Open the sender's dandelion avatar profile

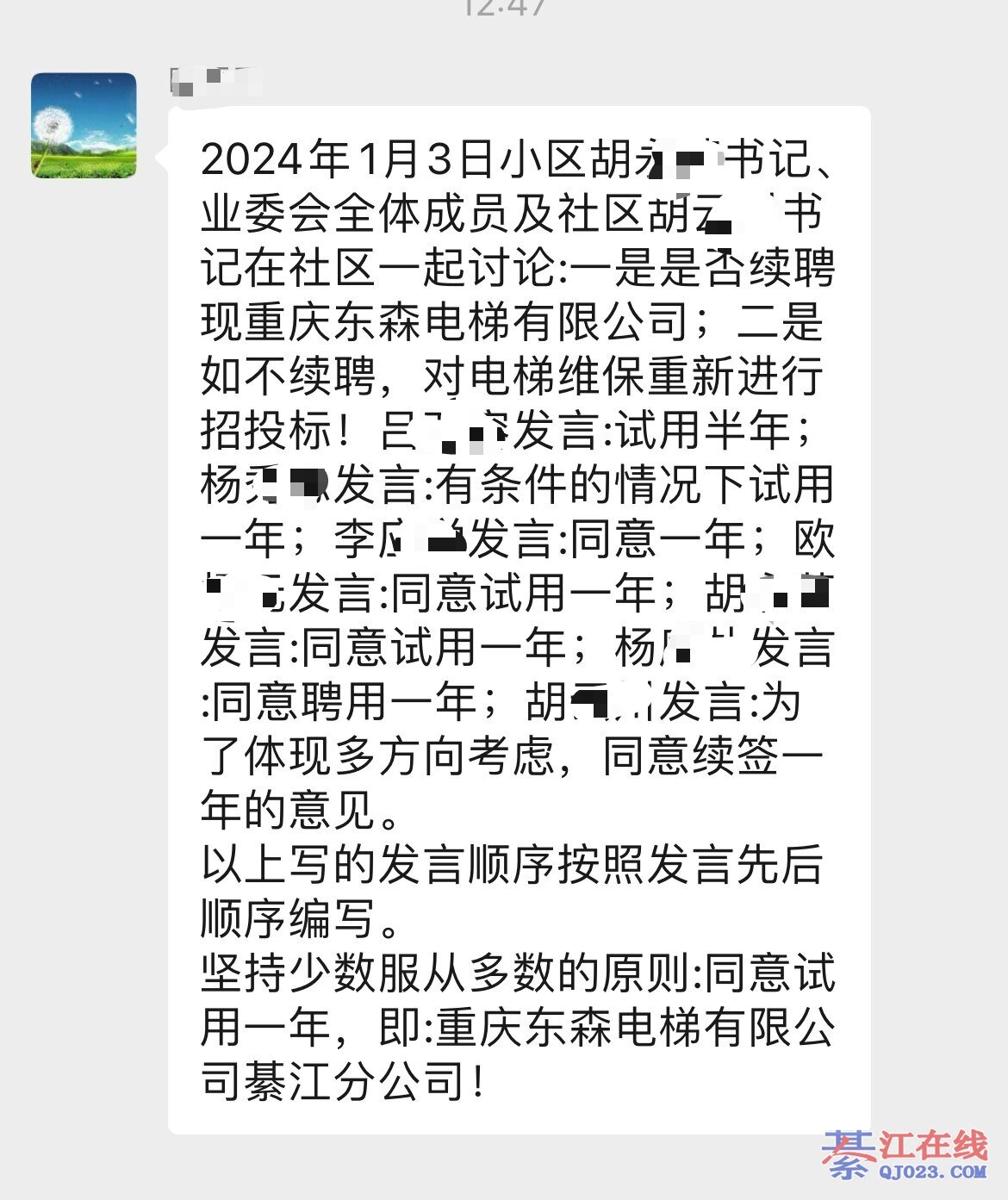tap(84, 126)
